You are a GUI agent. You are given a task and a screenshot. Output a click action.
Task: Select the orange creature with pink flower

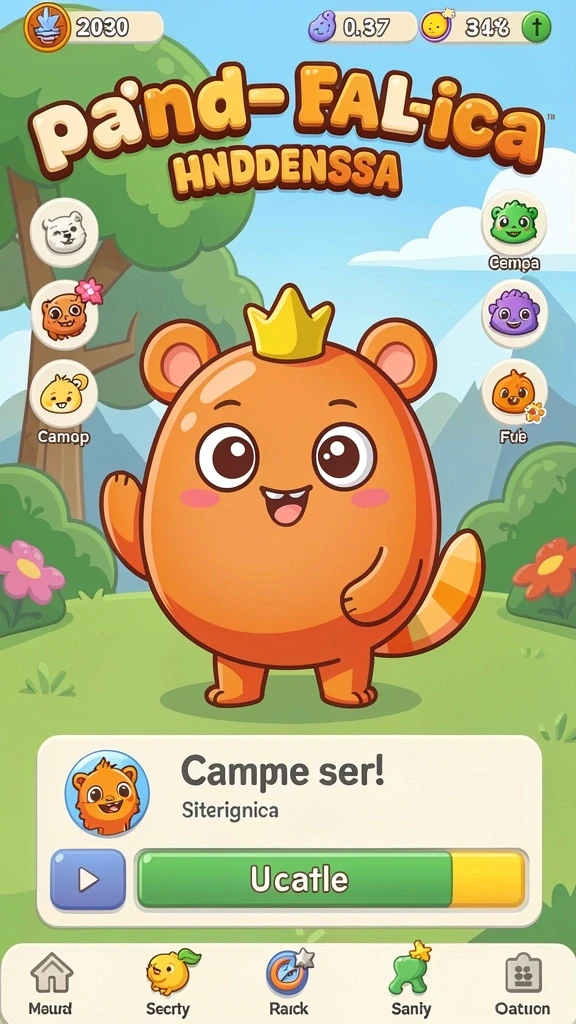click(x=65, y=314)
